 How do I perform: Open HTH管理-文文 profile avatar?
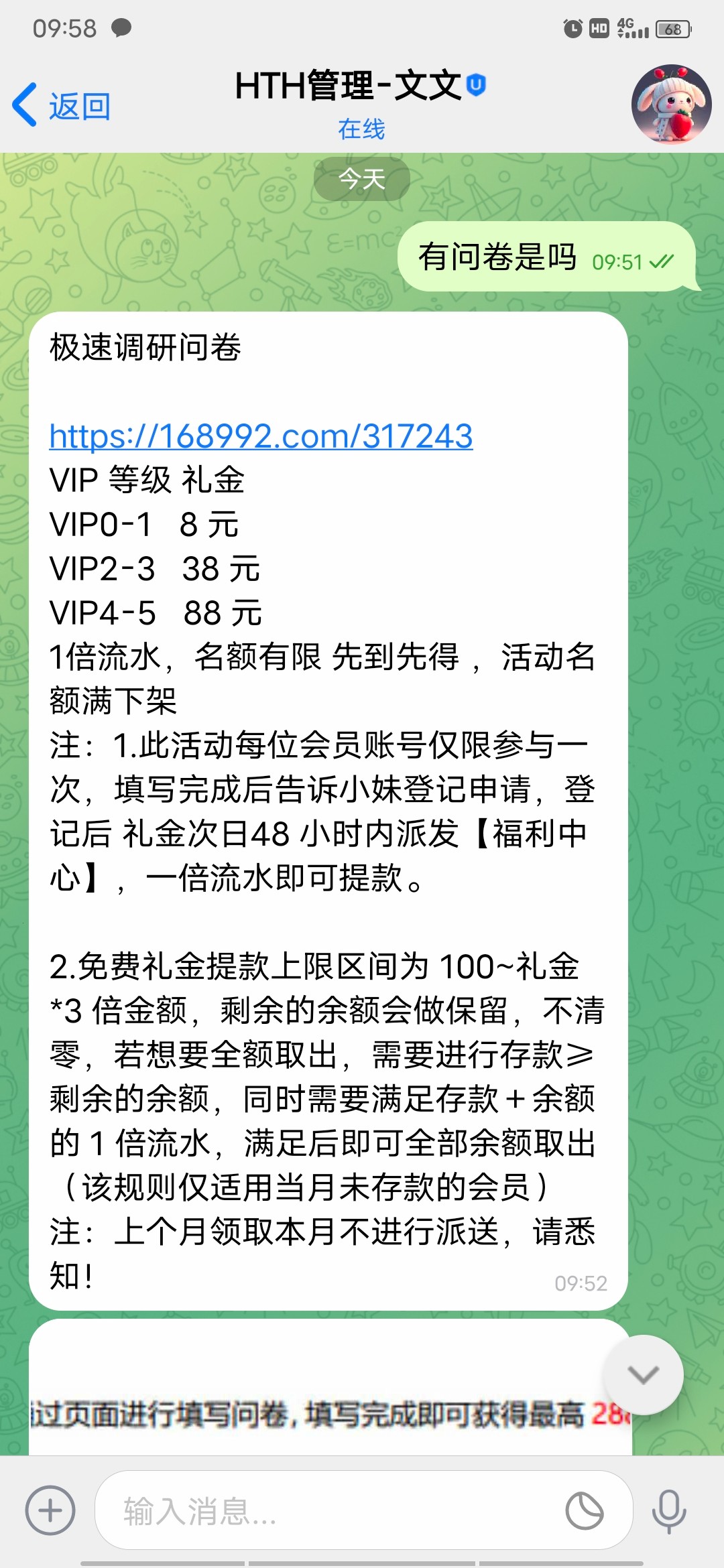click(670, 104)
